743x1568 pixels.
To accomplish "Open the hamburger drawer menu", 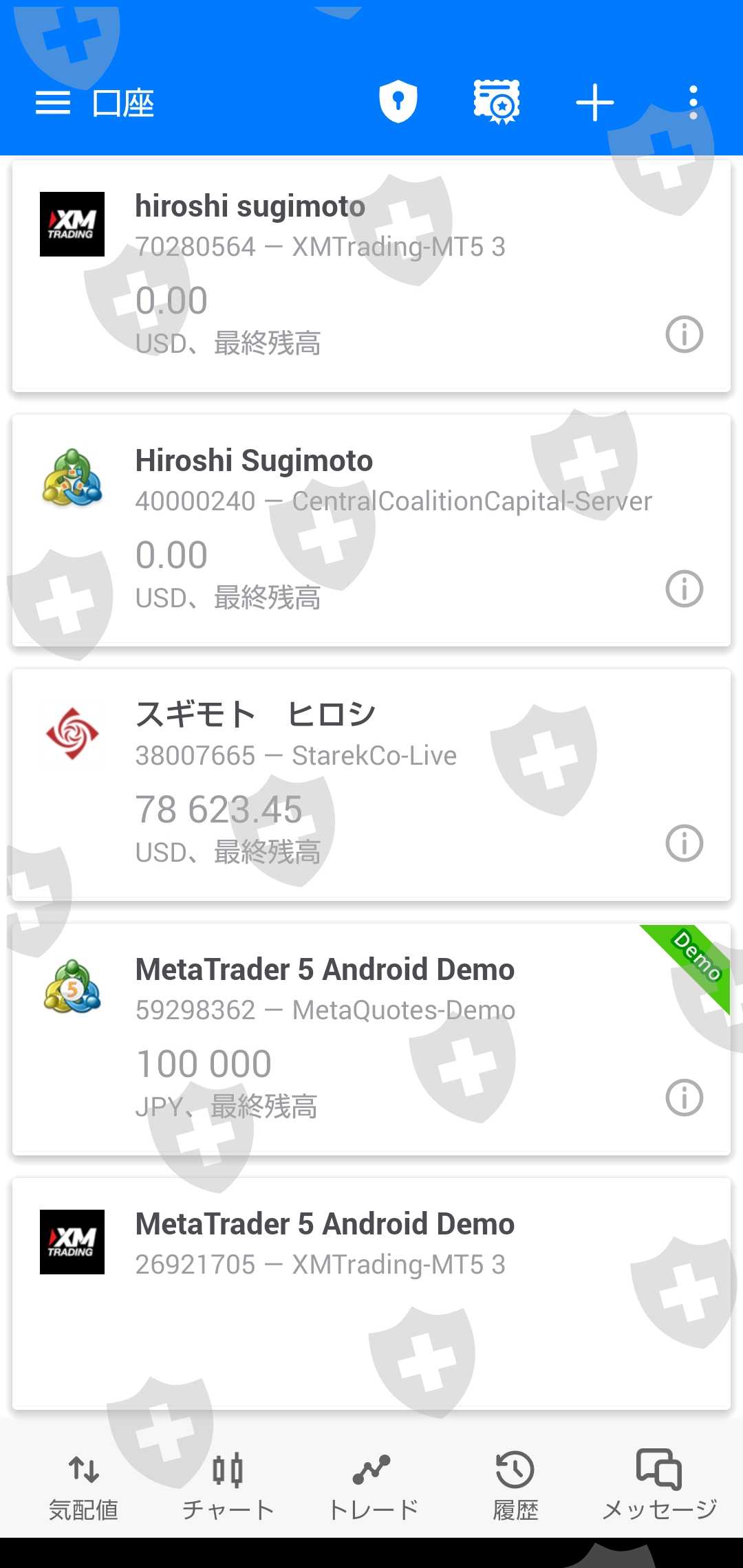I will [53, 103].
